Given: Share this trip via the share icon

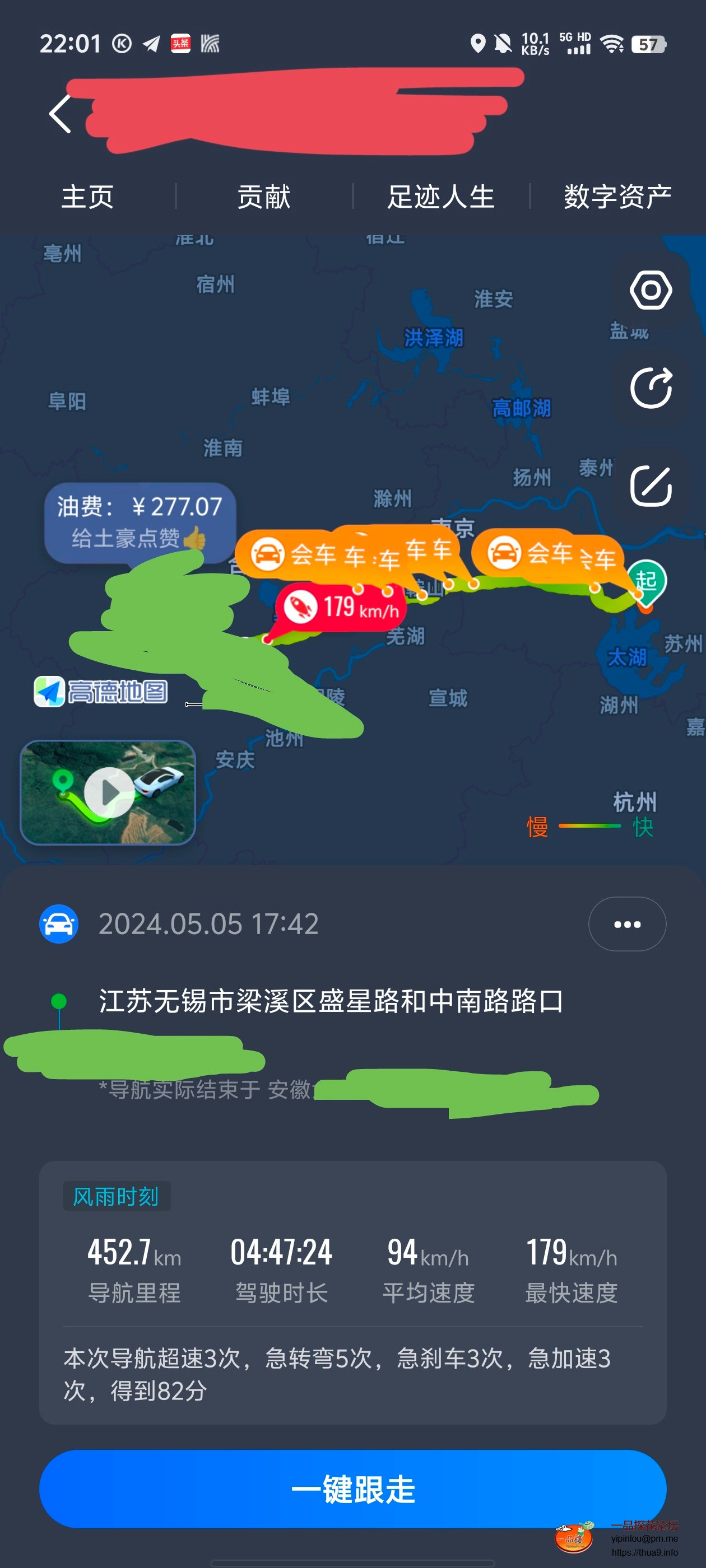Looking at the screenshot, I should (x=650, y=388).
